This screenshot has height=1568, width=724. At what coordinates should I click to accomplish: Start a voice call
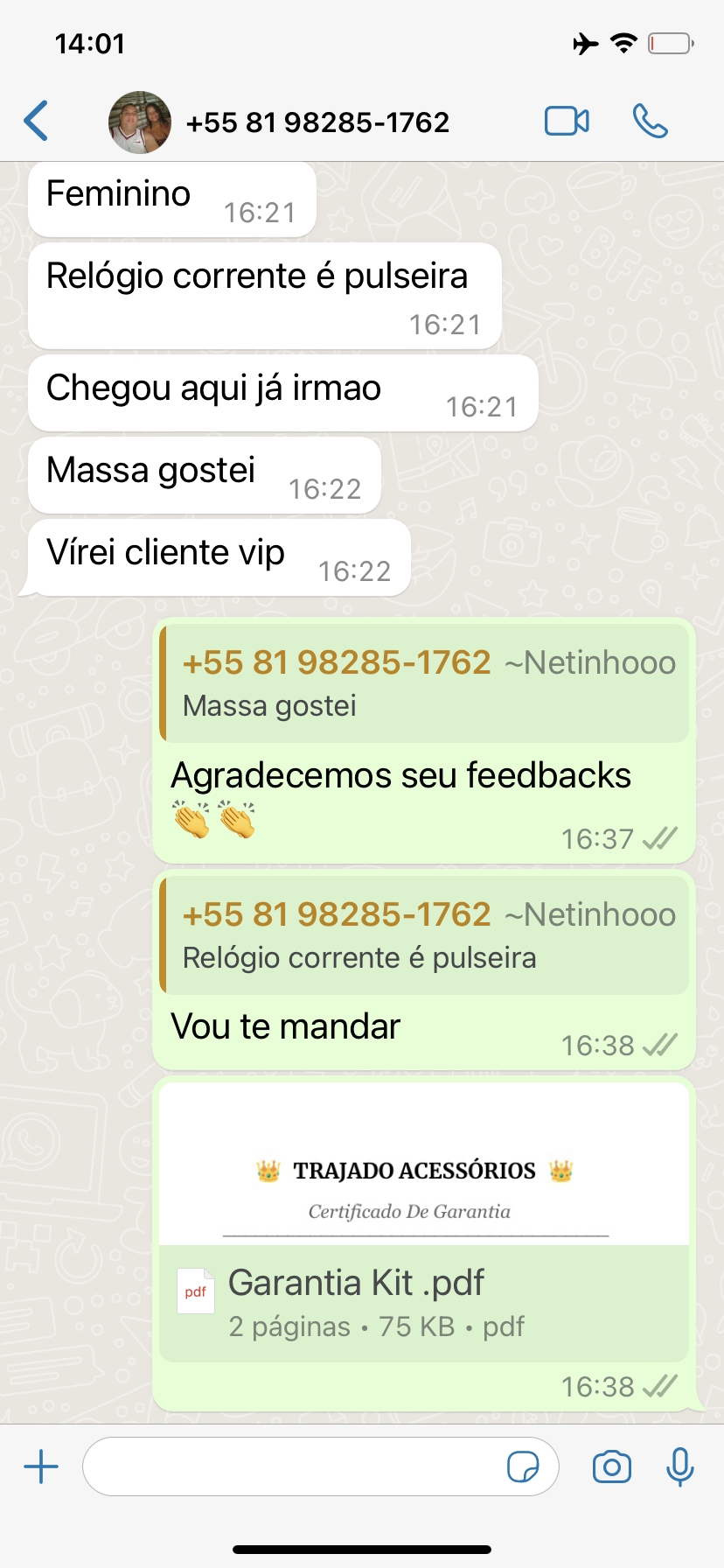[x=650, y=122]
